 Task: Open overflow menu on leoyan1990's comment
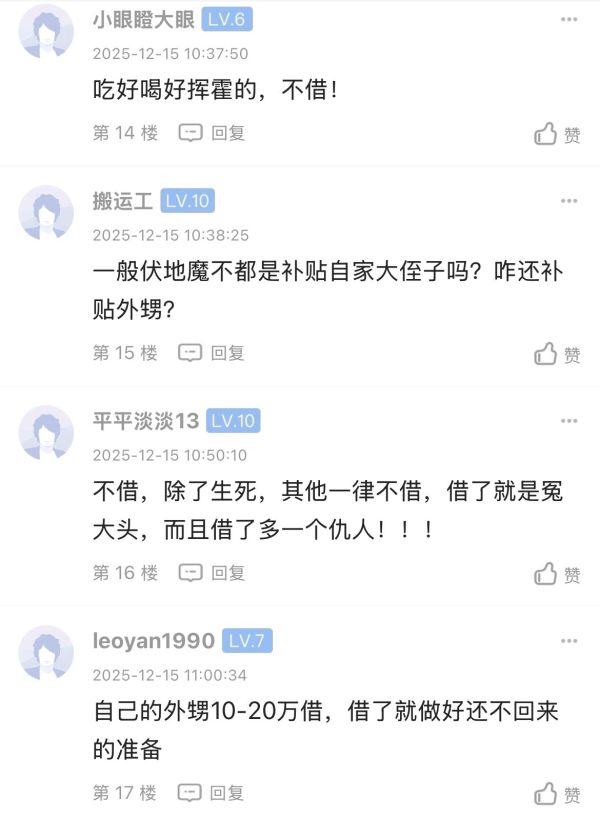coord(568,641)
